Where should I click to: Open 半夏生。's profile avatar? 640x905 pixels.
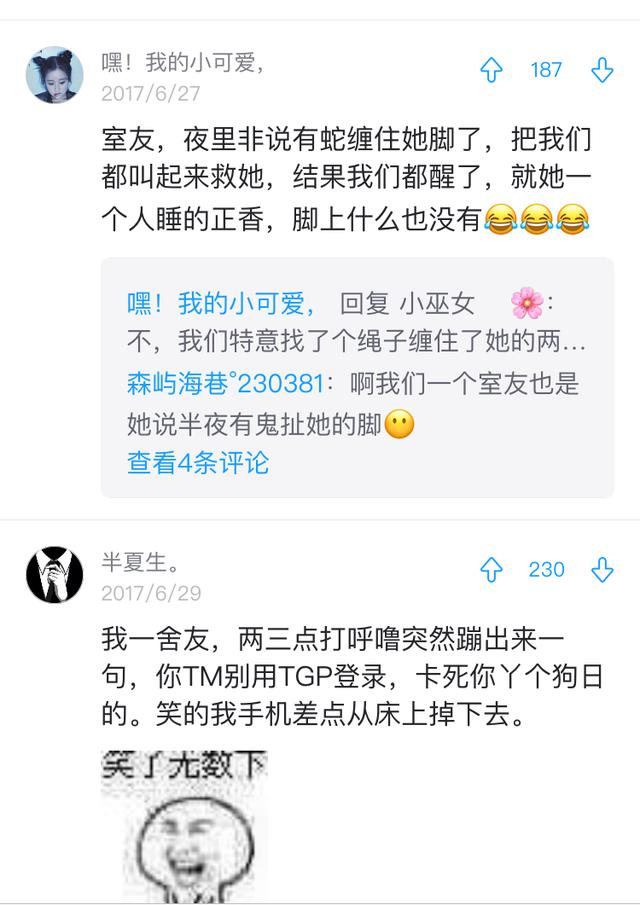pyautogui.click(x=54, y=574)
